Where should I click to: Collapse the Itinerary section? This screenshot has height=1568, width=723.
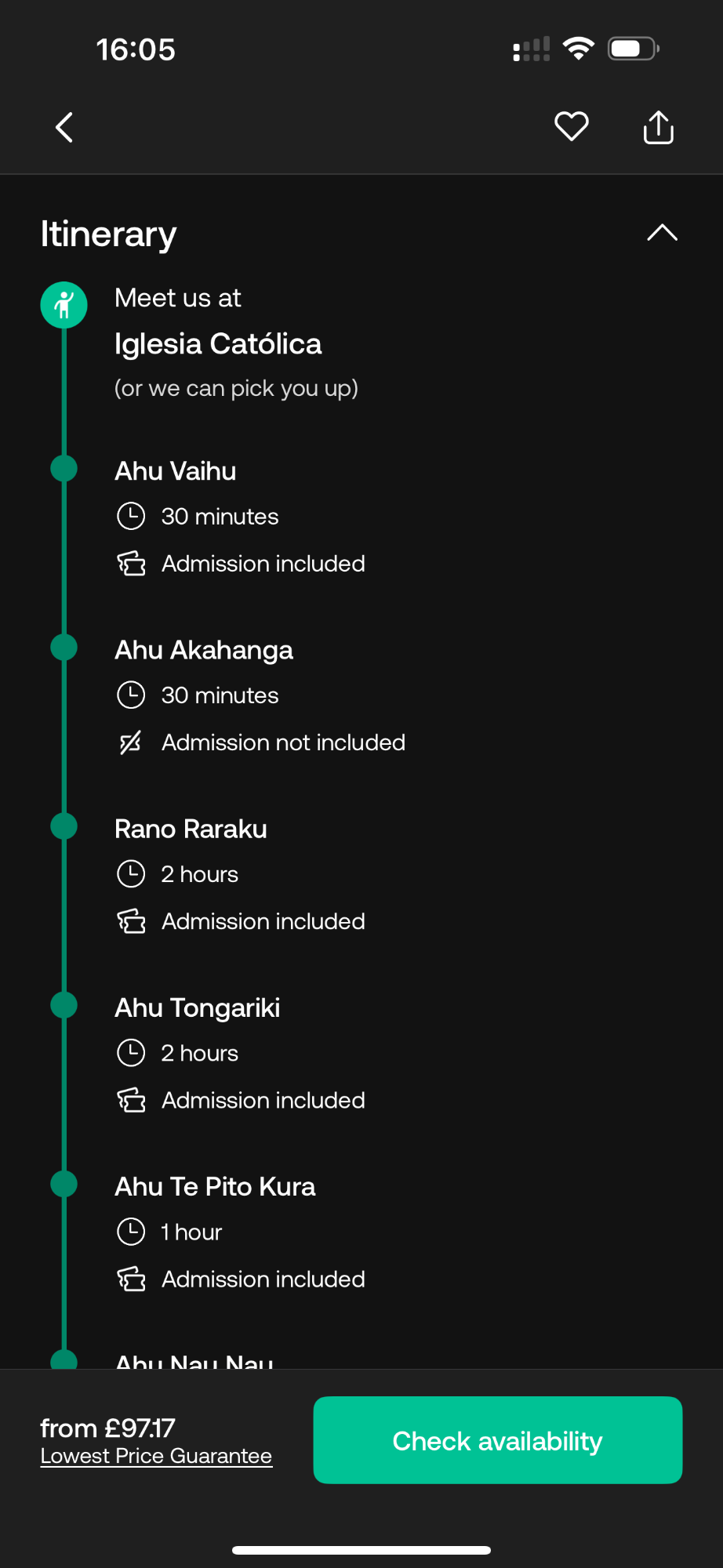pyautogui.click(x=663, y=233)
